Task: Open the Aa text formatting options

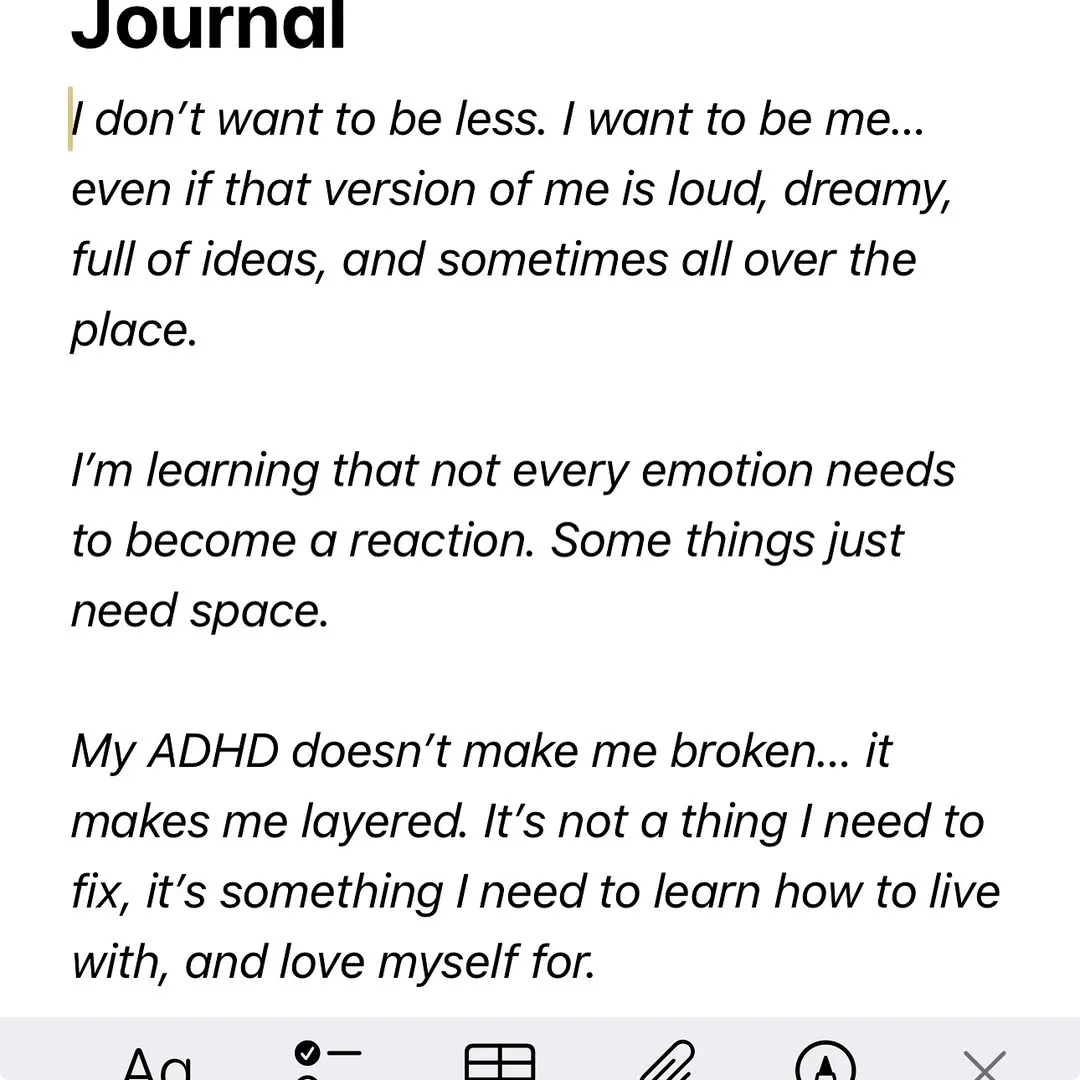Action: click(157, 1062)
